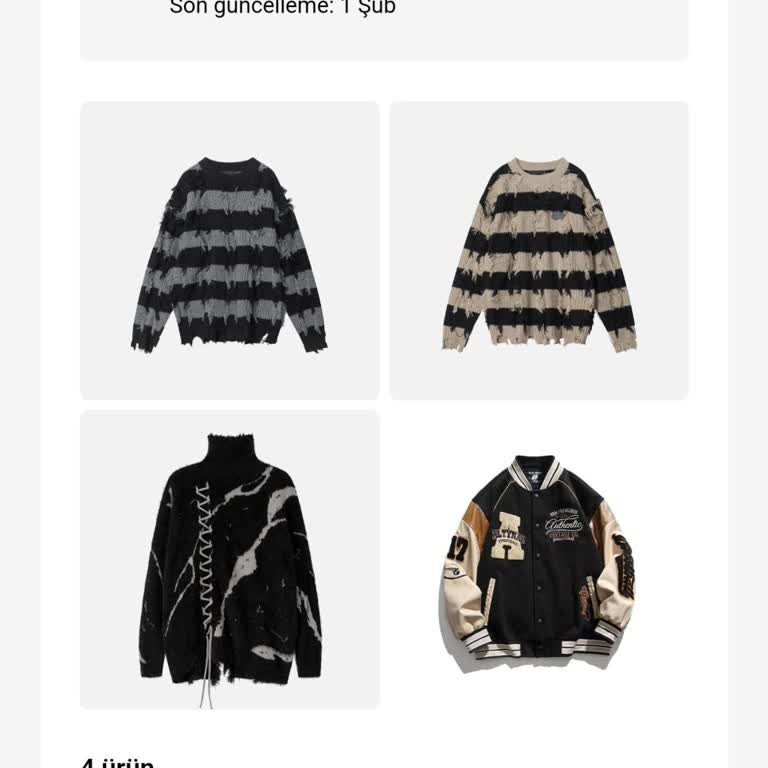Select the black lace-up turtleneck sweater

[229, 560]
